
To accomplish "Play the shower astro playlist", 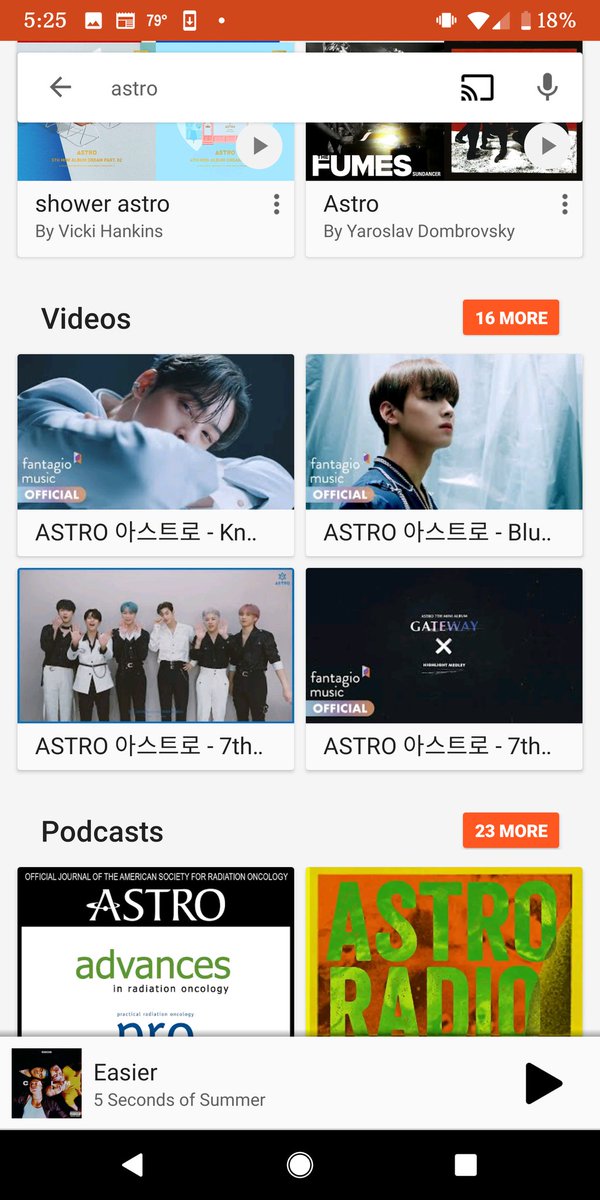I will (x=259, y=146).
